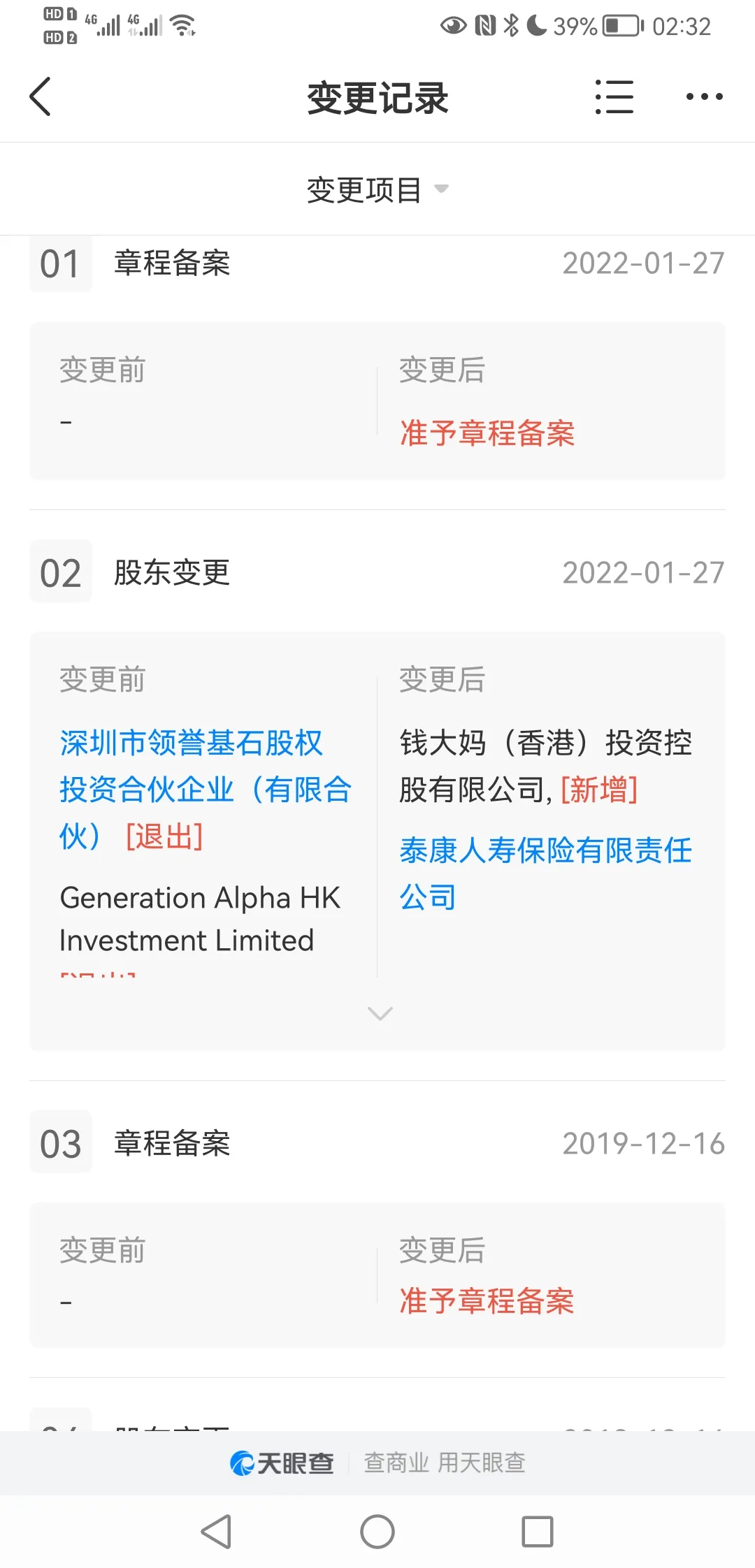This screenshot has width=755, height=1568.
Task: Tap the system back button
Action: 216,1532
